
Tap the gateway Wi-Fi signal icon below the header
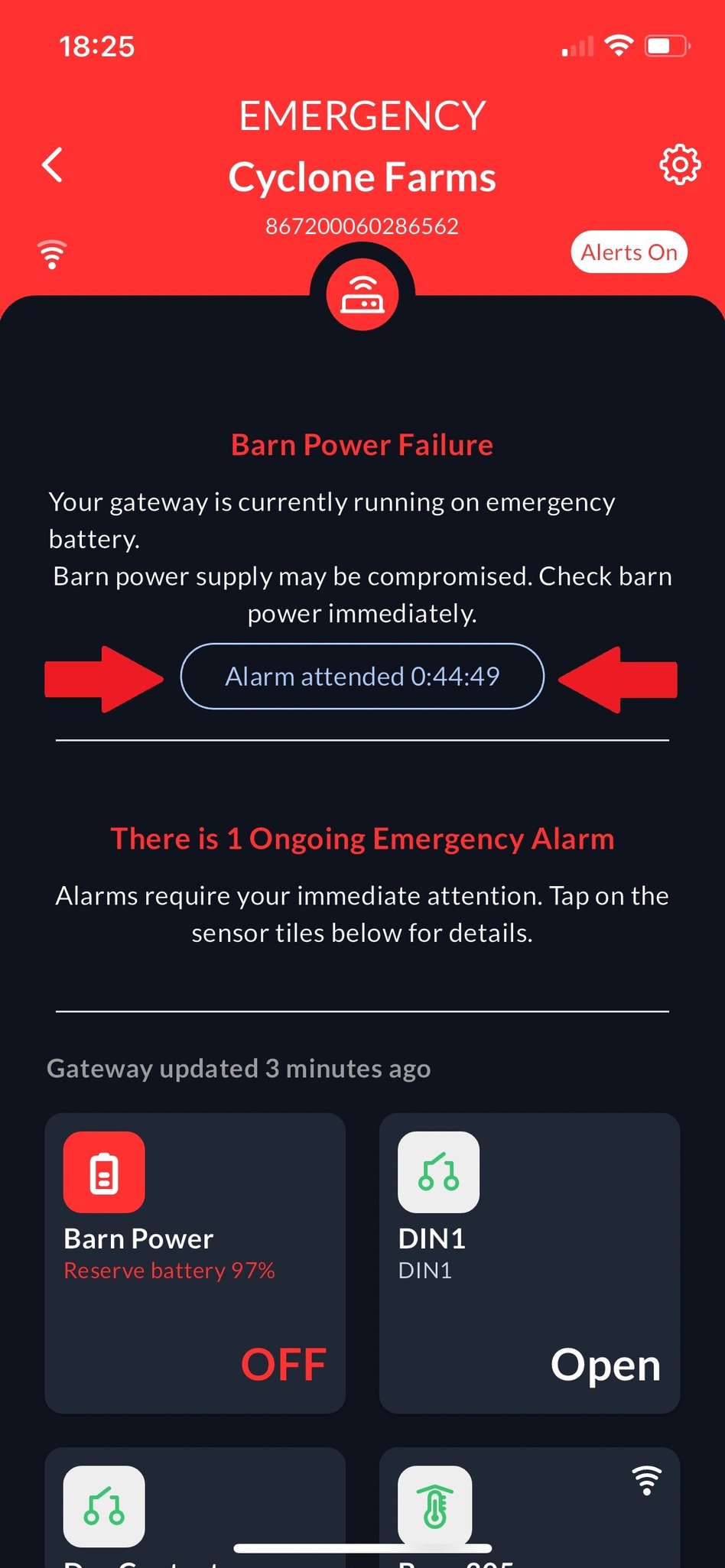point(51,252)
